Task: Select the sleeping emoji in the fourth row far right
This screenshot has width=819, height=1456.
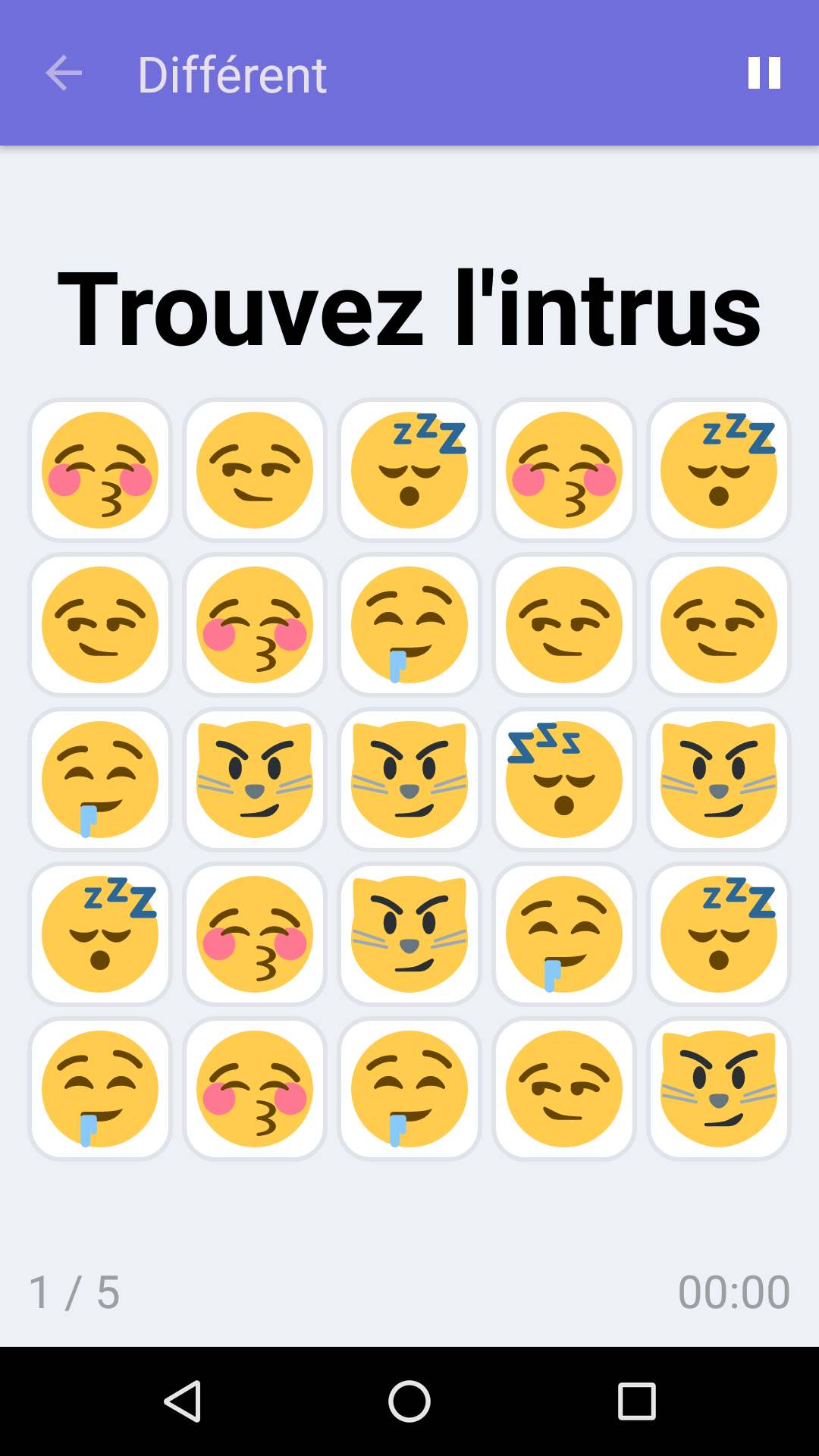Action: [x=719, y=934]
